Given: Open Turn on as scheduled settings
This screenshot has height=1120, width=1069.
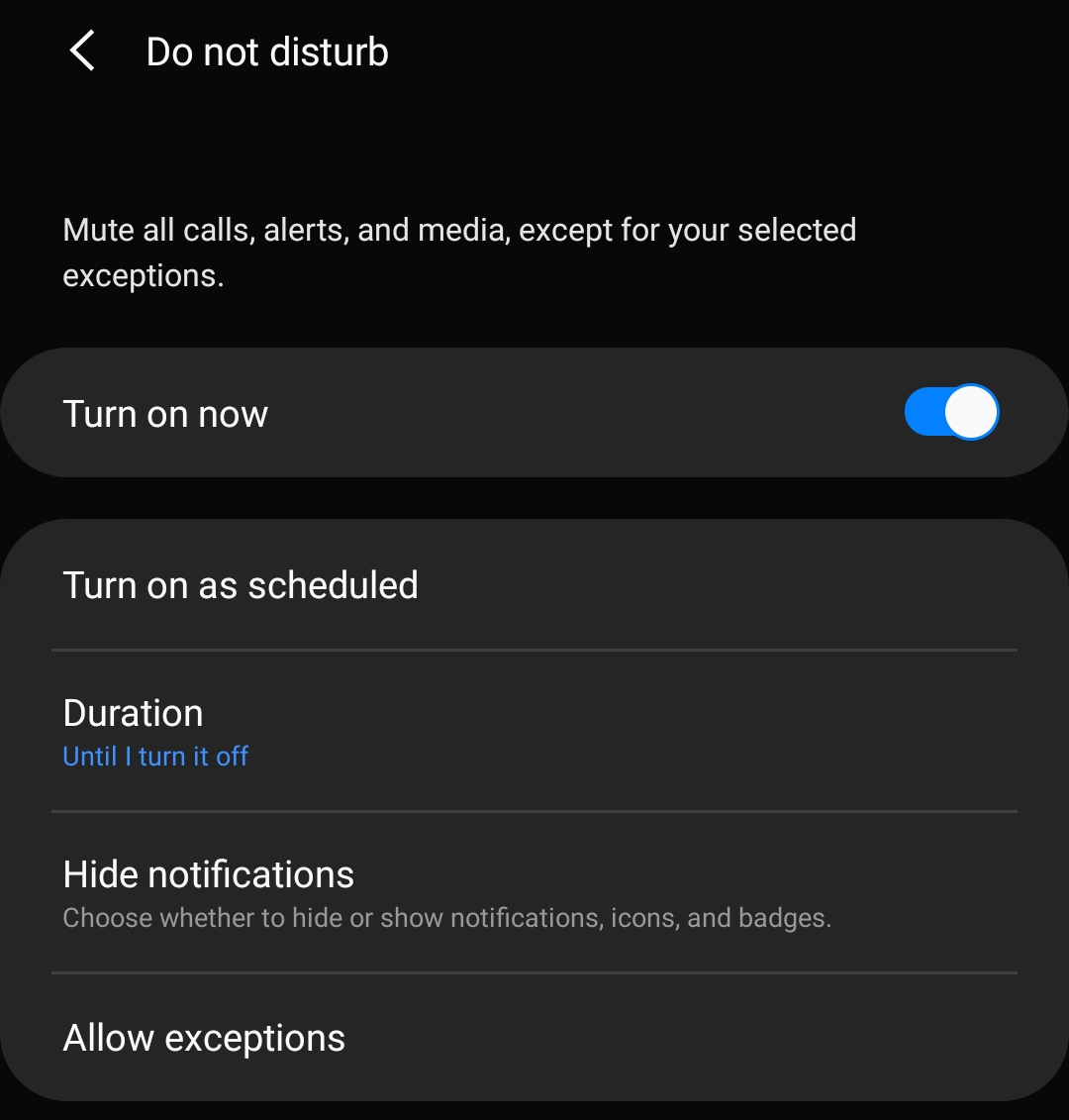Looking at the screenshot, I should (x=241, y=585).
